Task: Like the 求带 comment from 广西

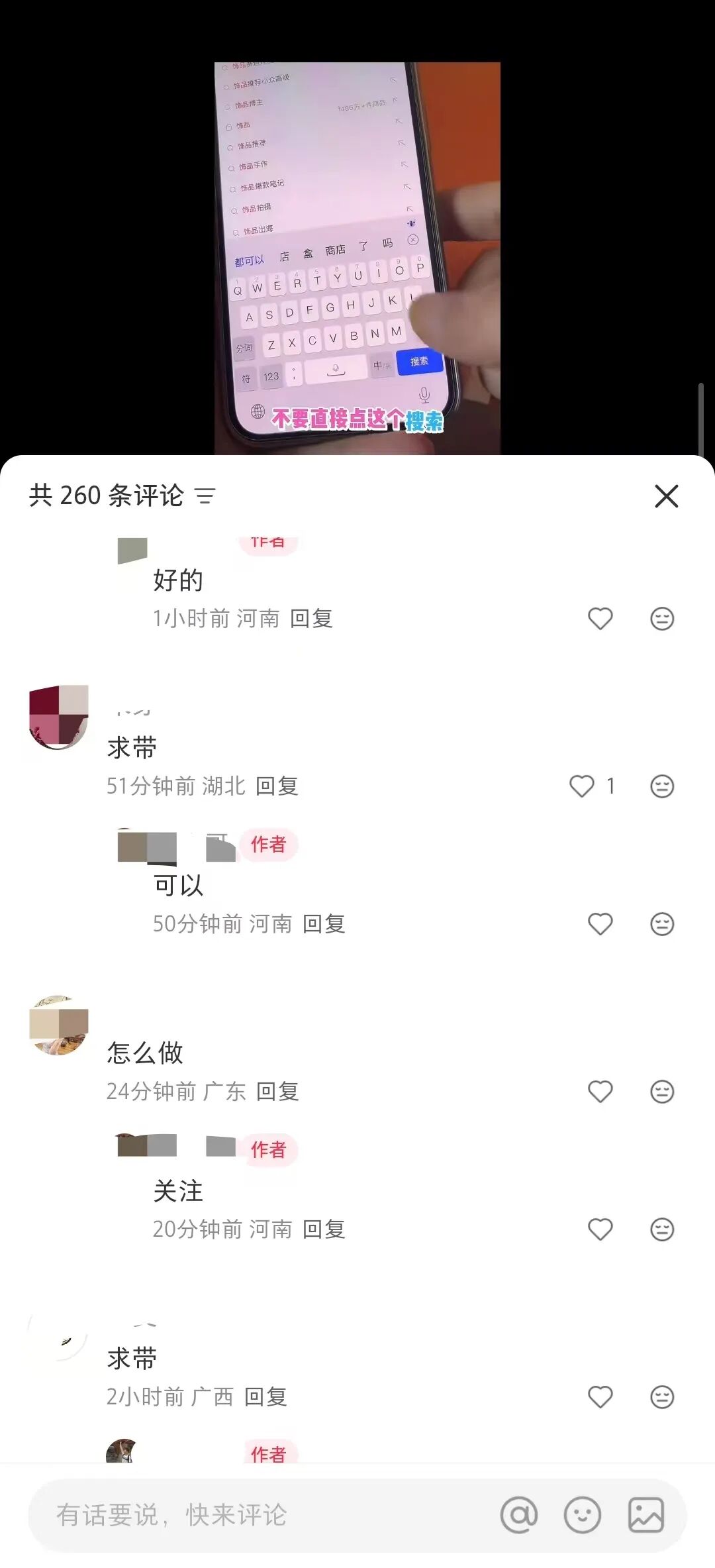Action: (x=600, y=1397)
